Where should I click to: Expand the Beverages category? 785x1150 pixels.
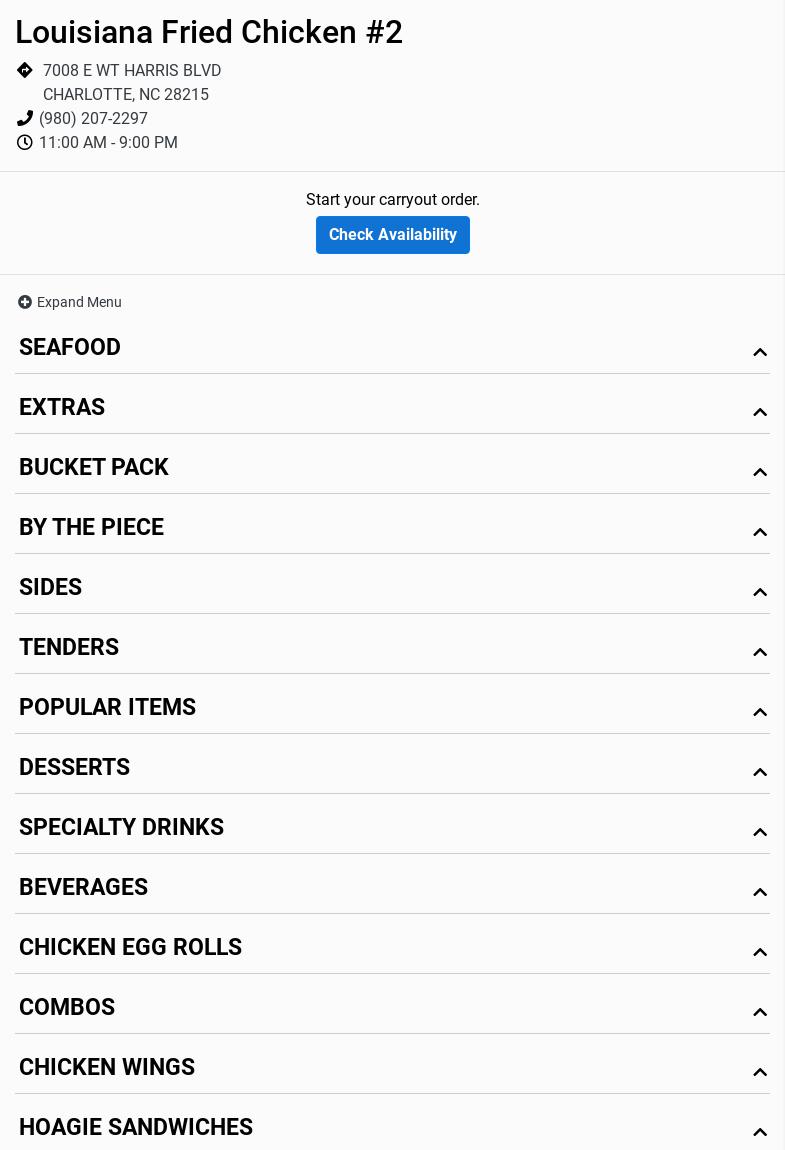[x=392, y=888]
